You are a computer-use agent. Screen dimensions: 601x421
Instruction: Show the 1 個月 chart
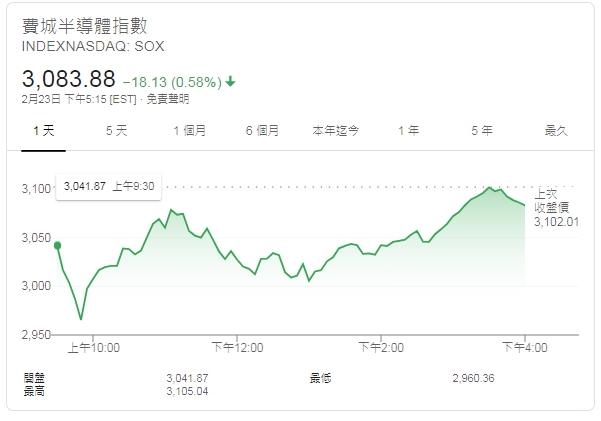(x=189, y=131)
